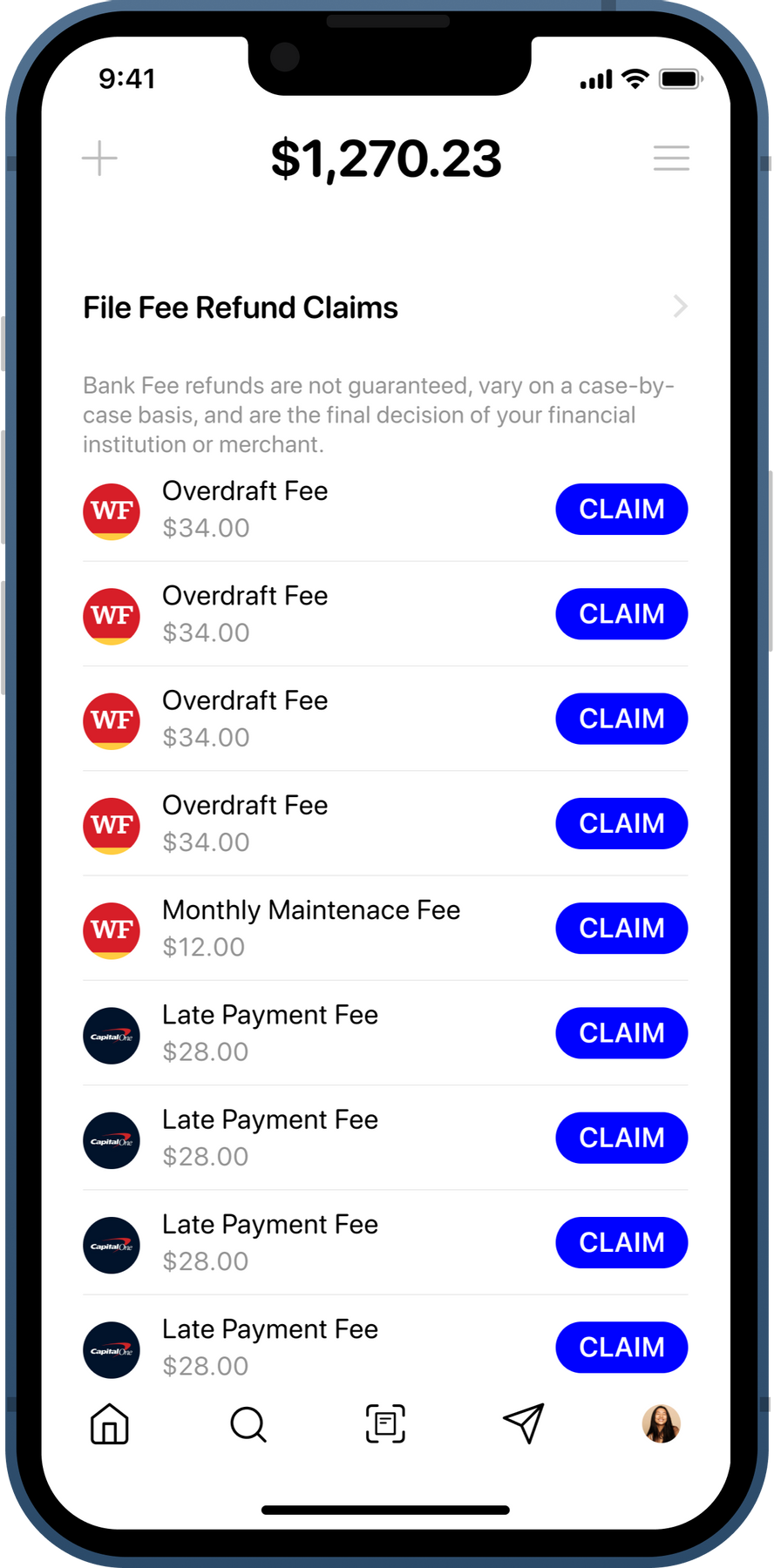Select the search icon in bottom navigation

[247, 1425]
